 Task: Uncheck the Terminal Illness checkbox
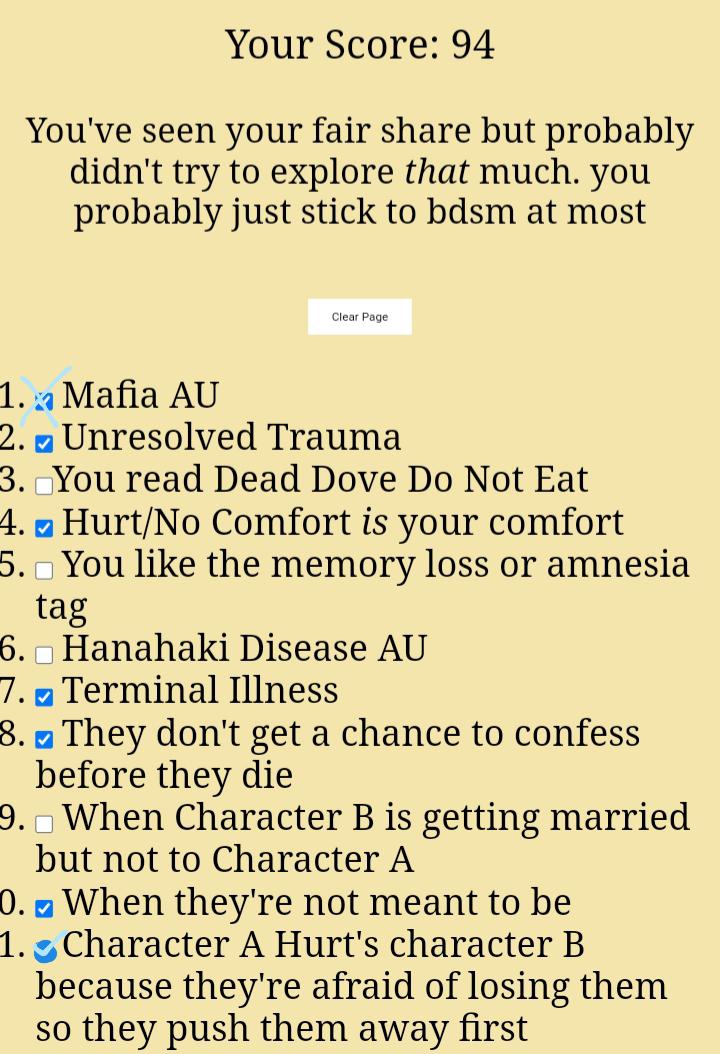coord(42,696)
